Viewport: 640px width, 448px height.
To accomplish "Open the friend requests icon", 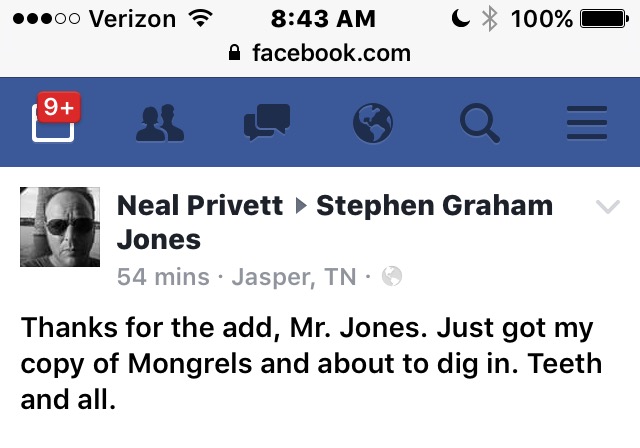I will pos(158,124).
